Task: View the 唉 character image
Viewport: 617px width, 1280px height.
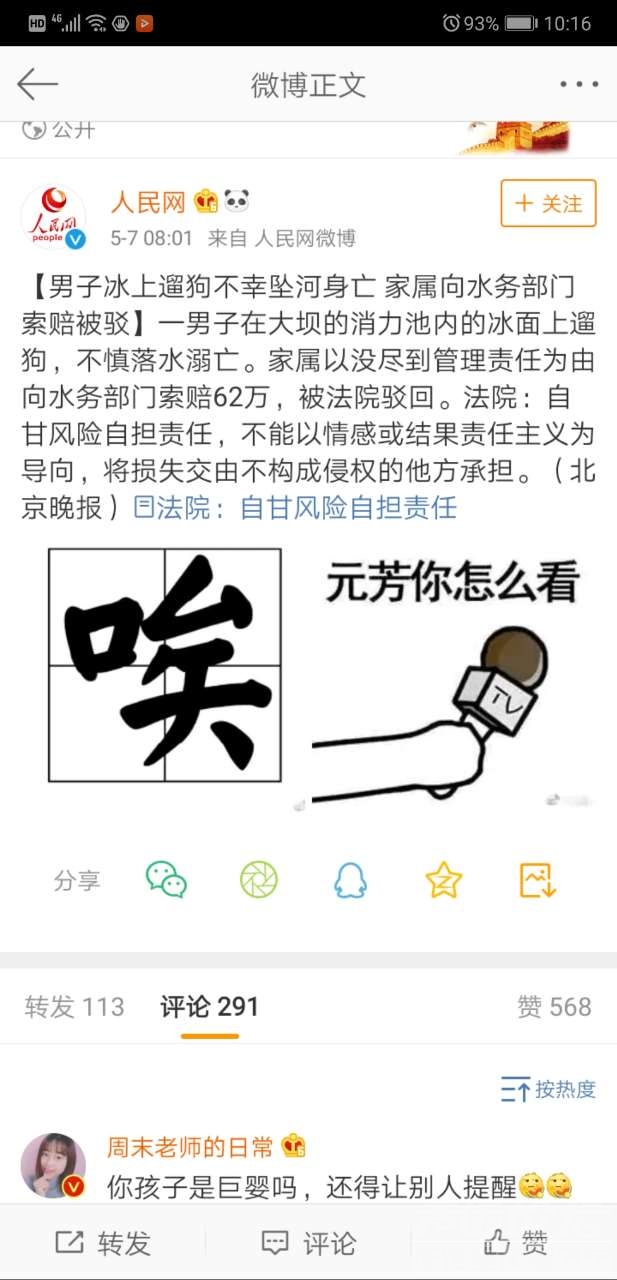Action: 165,665
